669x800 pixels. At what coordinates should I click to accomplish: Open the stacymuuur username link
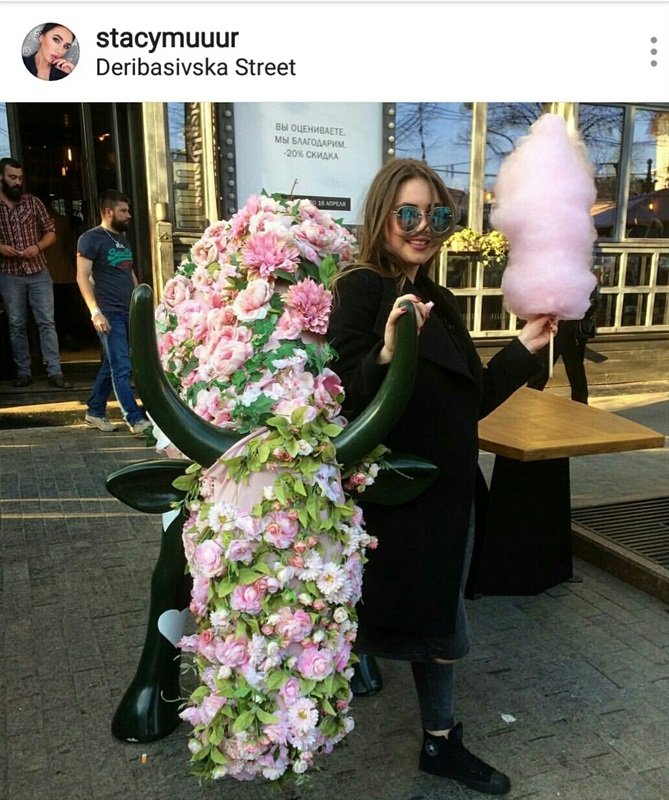[x=167, y=38]
